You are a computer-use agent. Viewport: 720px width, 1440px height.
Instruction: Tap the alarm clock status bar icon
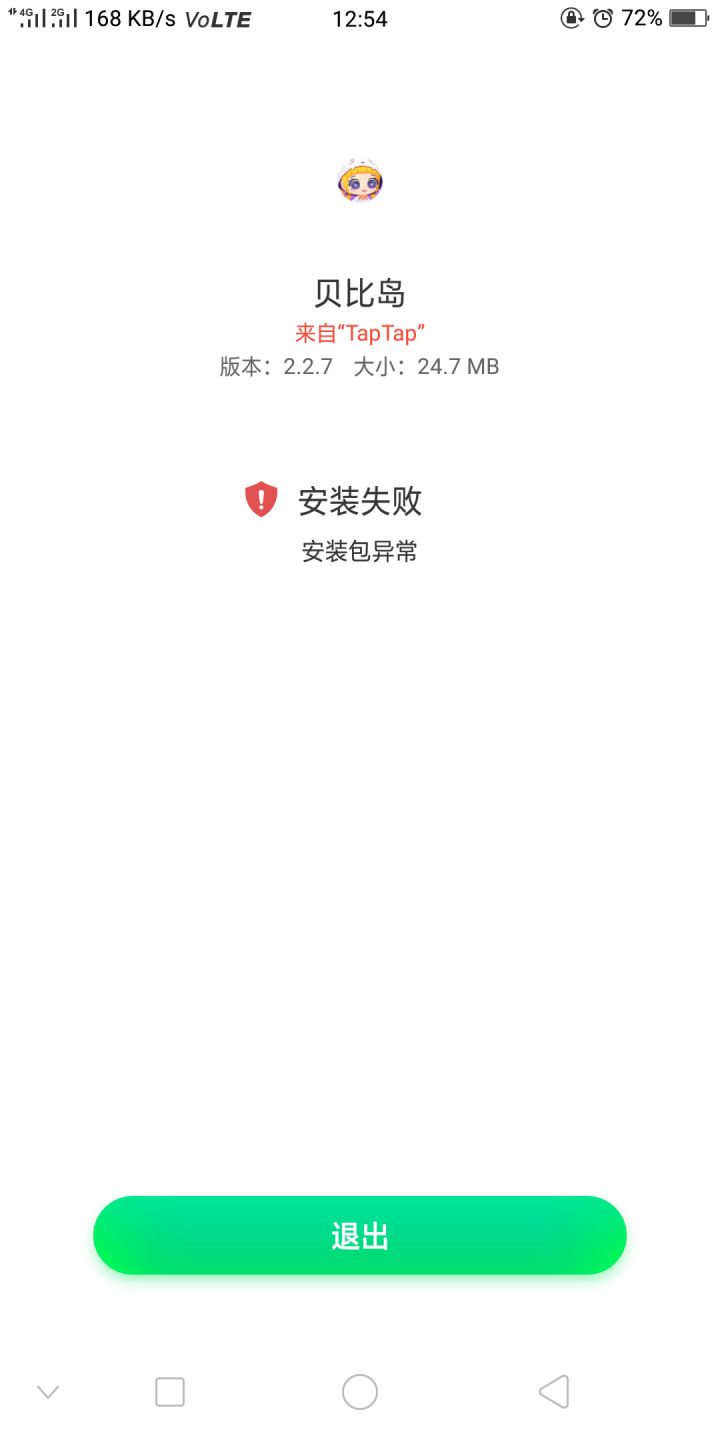click(600, 18)
